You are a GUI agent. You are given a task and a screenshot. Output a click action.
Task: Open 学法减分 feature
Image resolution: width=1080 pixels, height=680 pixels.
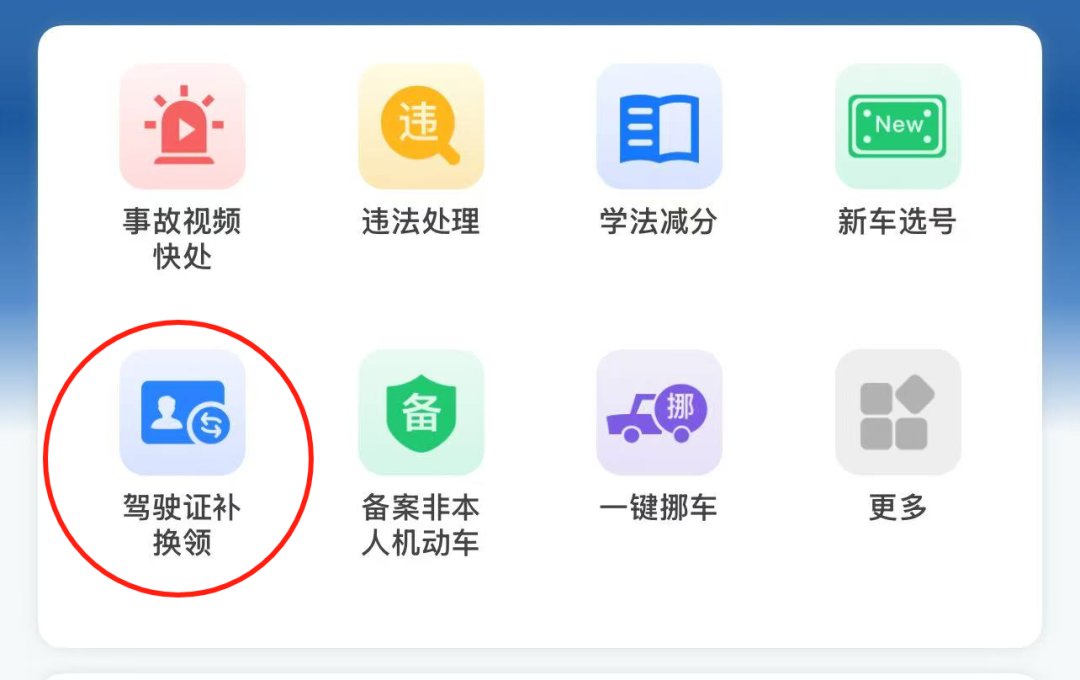click(x=659, y=127)
